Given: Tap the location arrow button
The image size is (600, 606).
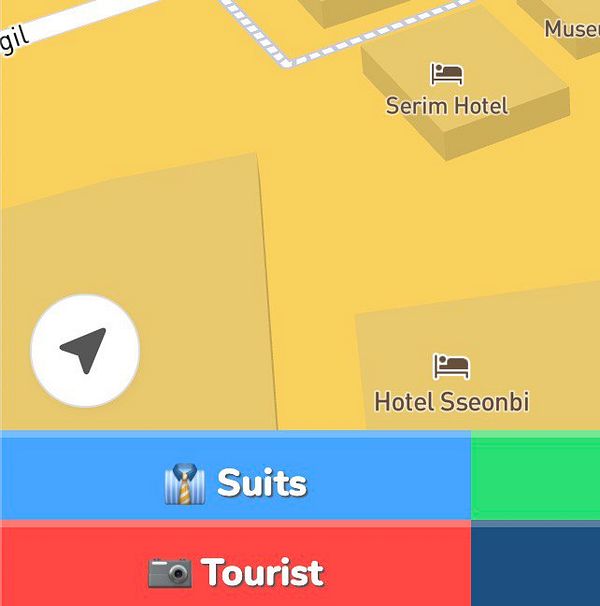Looking at the screenshot, I should (85, 350).
